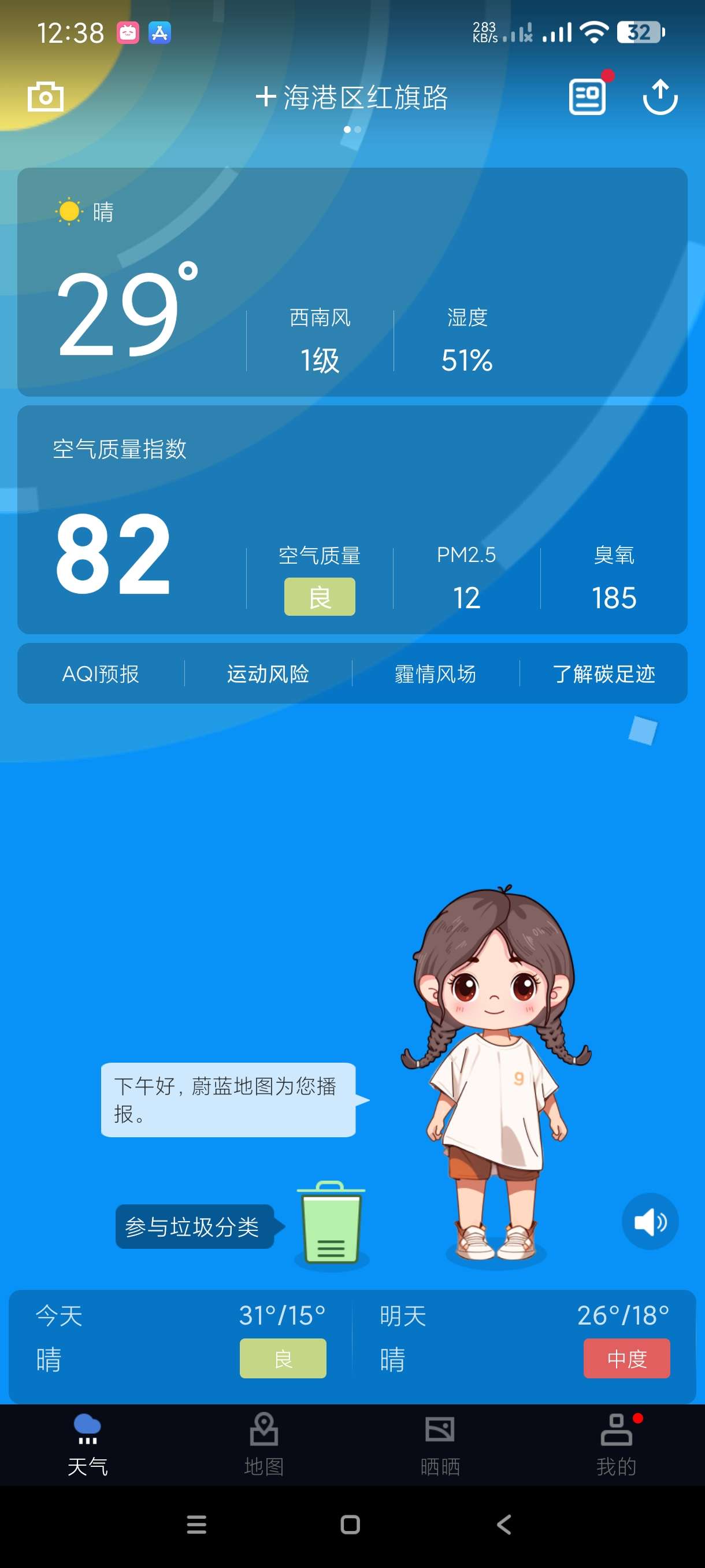Add a location via 海港区红旗路
Viewport: 705px width, 1568px height.
[x=351, y=97]
